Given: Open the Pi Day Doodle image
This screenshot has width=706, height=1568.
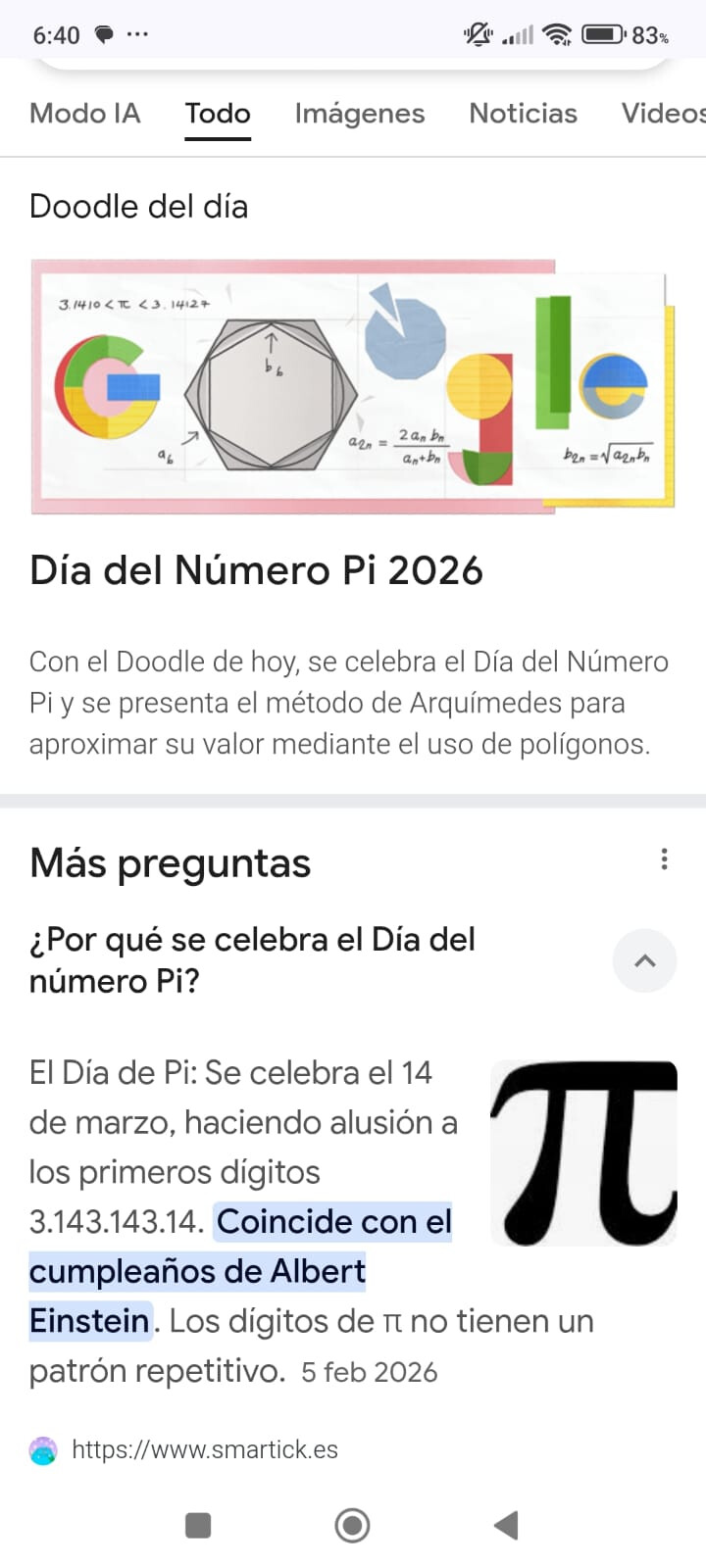Looking at the screenshot, I should click(x=353, y=386).
